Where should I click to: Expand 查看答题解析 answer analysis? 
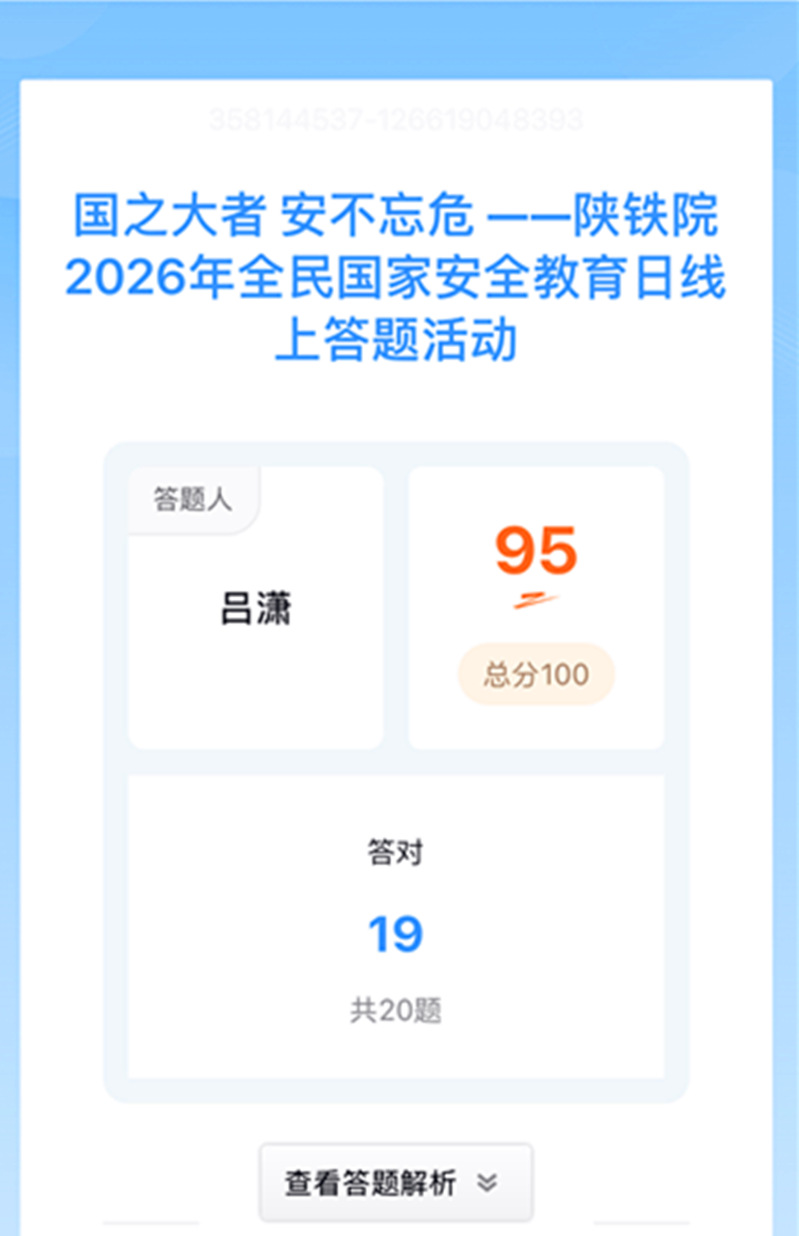[x=395, y=1183]
